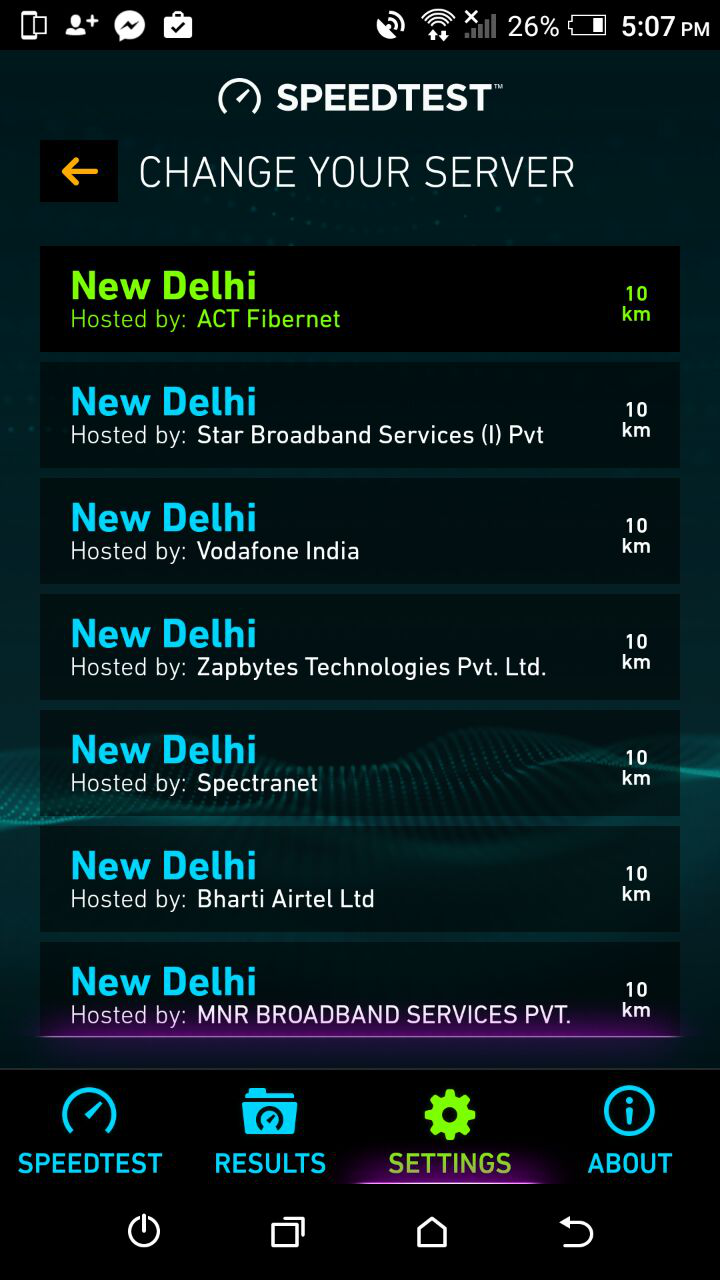
Task: Choose the Star Broadband Services server
Action: [x=360, y=415]
